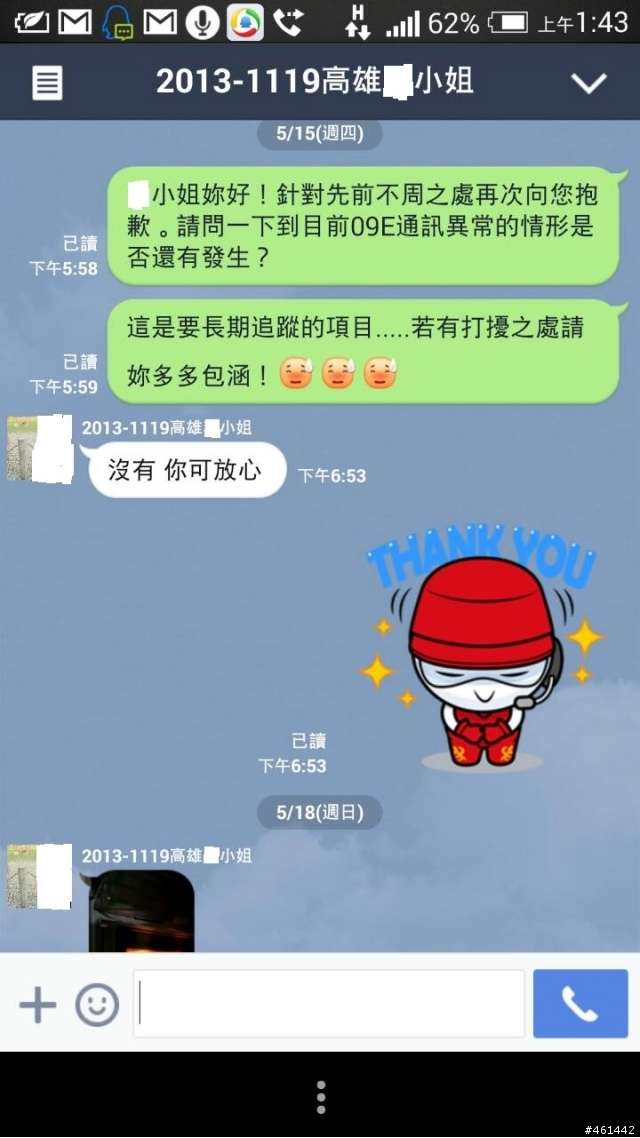Open the system overflow menu dots
The image size is (640, 1138).
click(x=320, y=1096)
